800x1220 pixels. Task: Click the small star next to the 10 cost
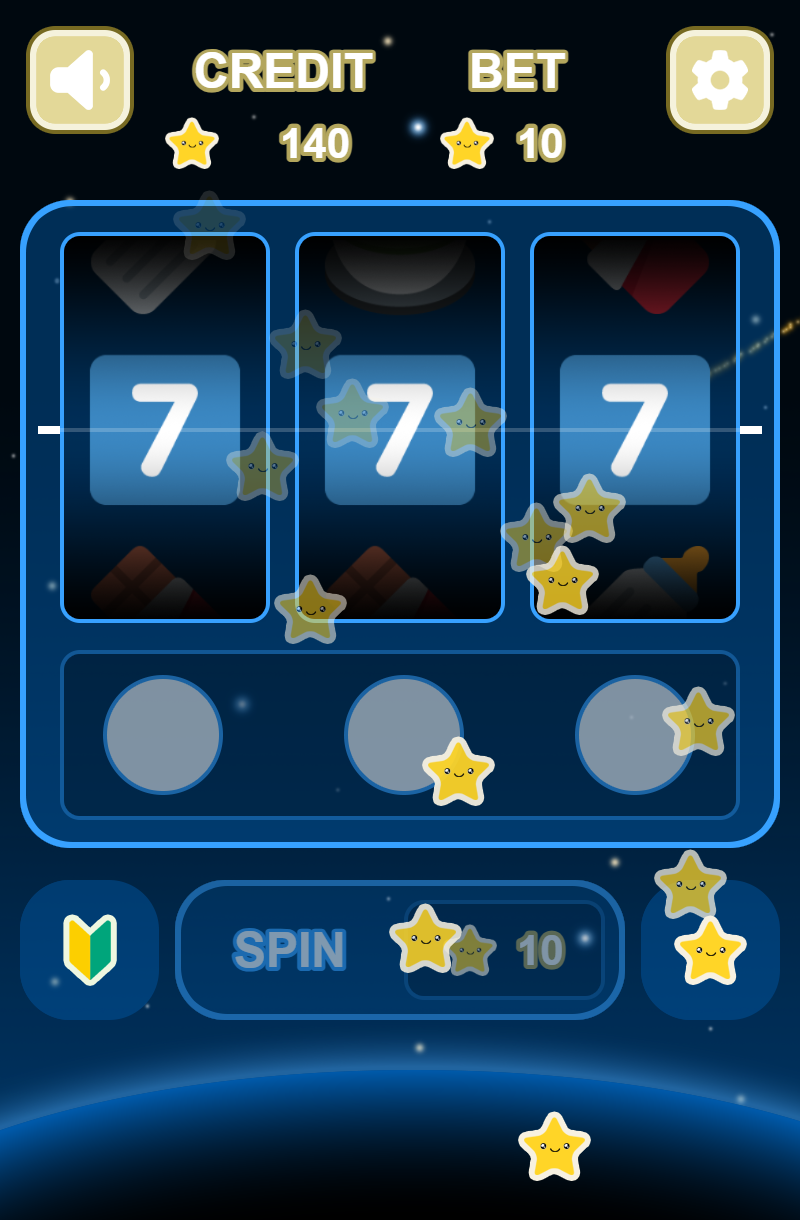(472, 950)
